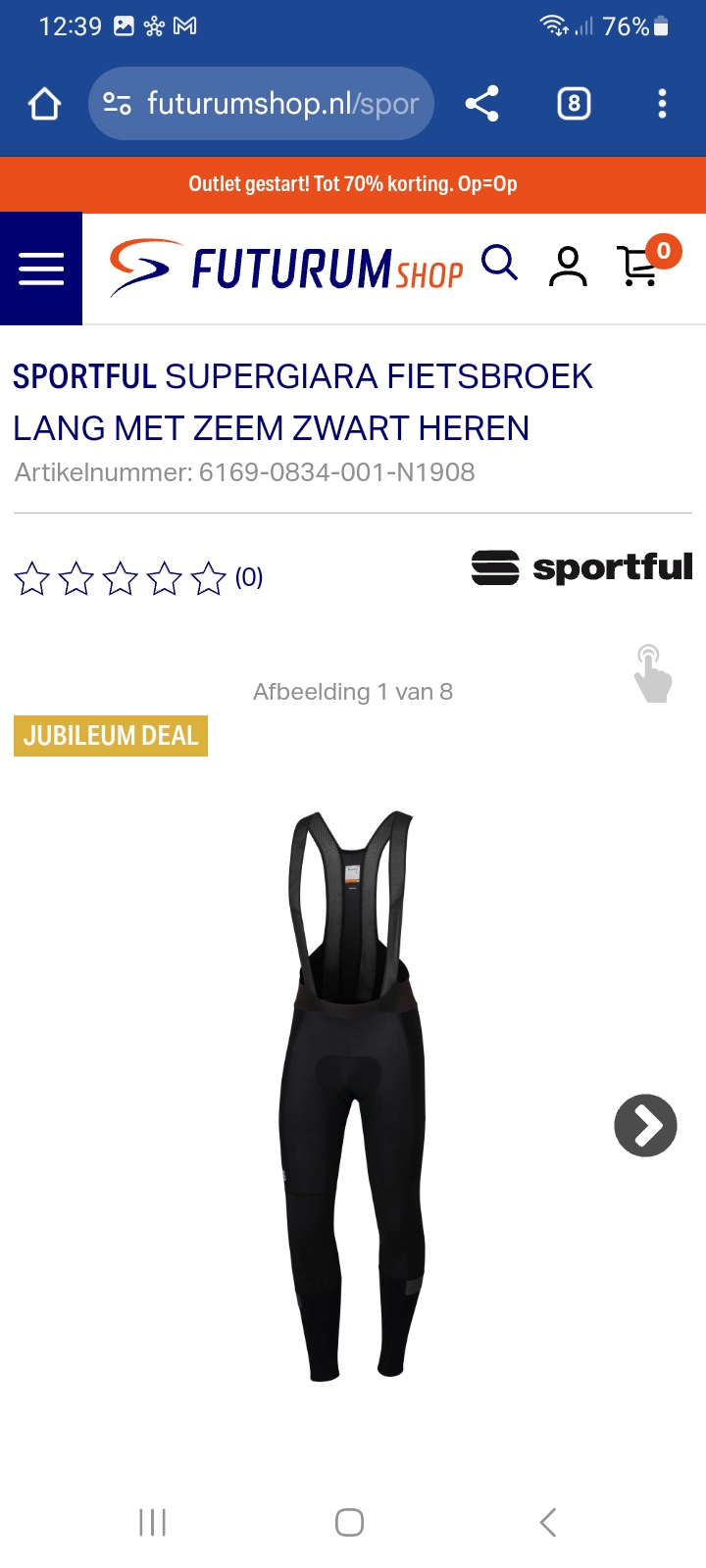Click the Outlet discount banner
The image size is (706, 1568).
[x=353, y=184]
